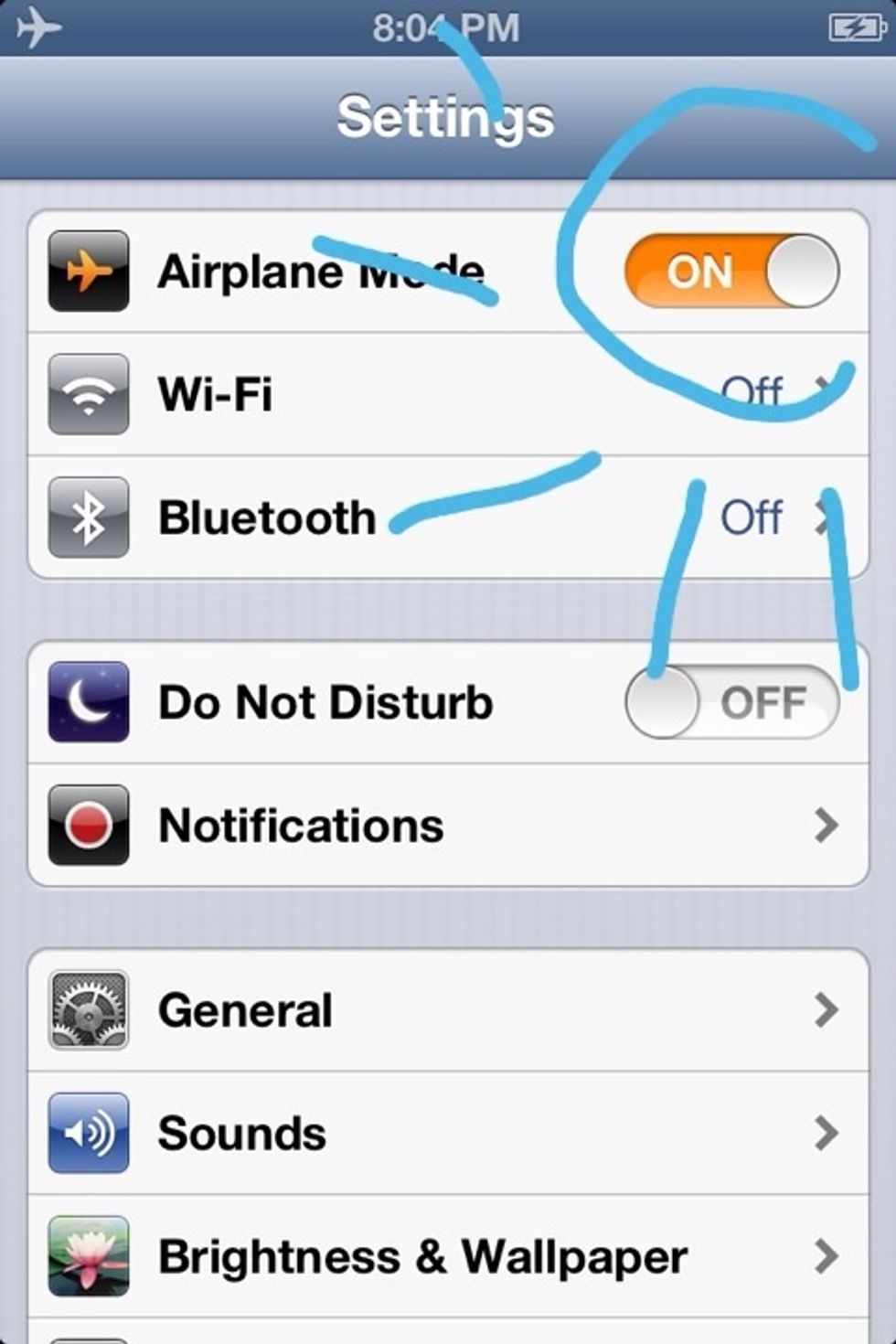Image resolution: width=896 pixels, height=1344 pixels.
Task: Turn off Airplane Mode
Action: 731,271
